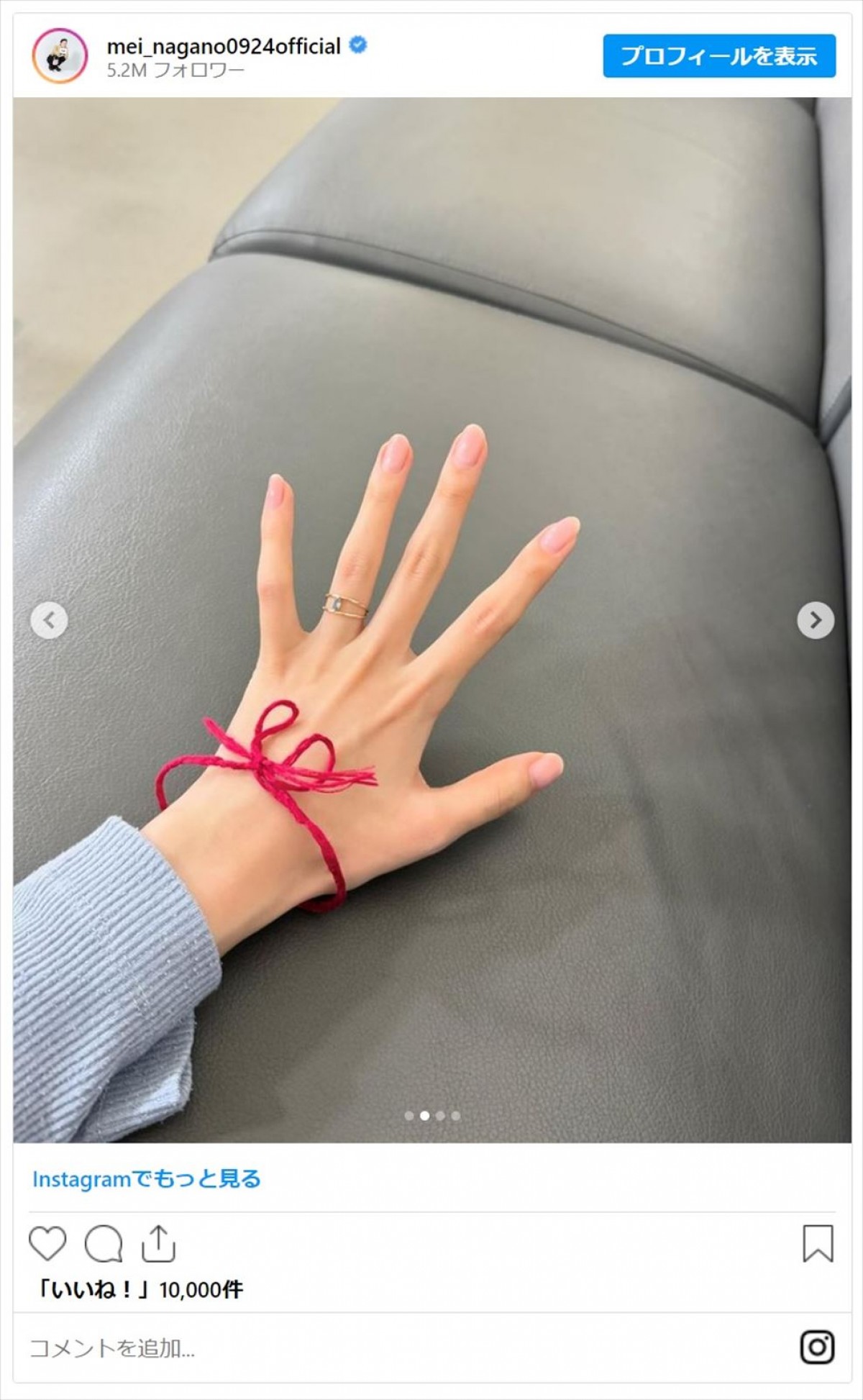Open comments via speech bubble icon
Screen dimensions: 863x1400
pos(104,1243)
